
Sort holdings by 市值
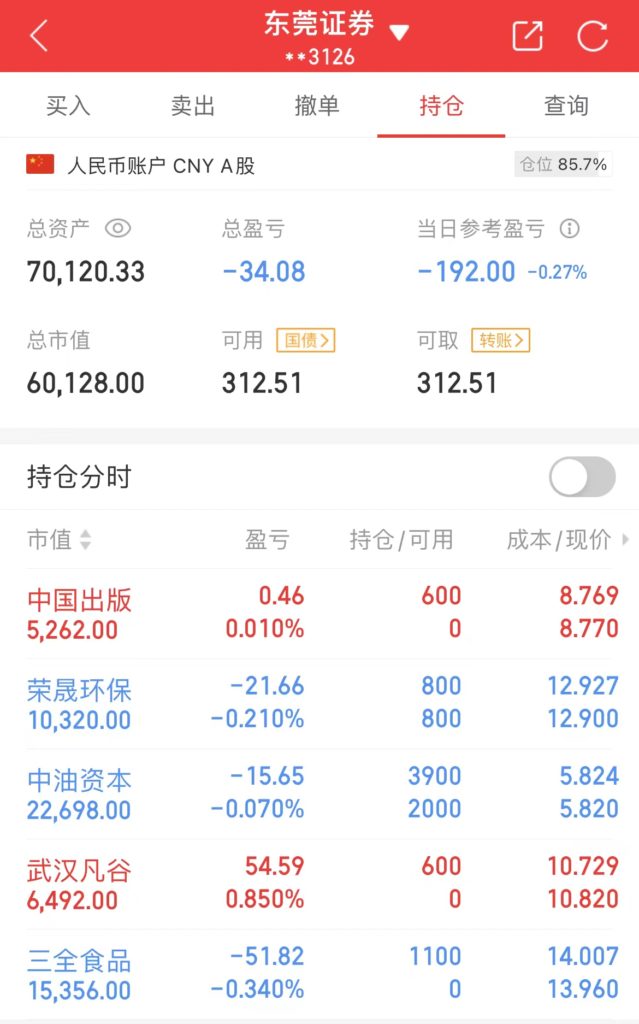(x=59, y=539)
